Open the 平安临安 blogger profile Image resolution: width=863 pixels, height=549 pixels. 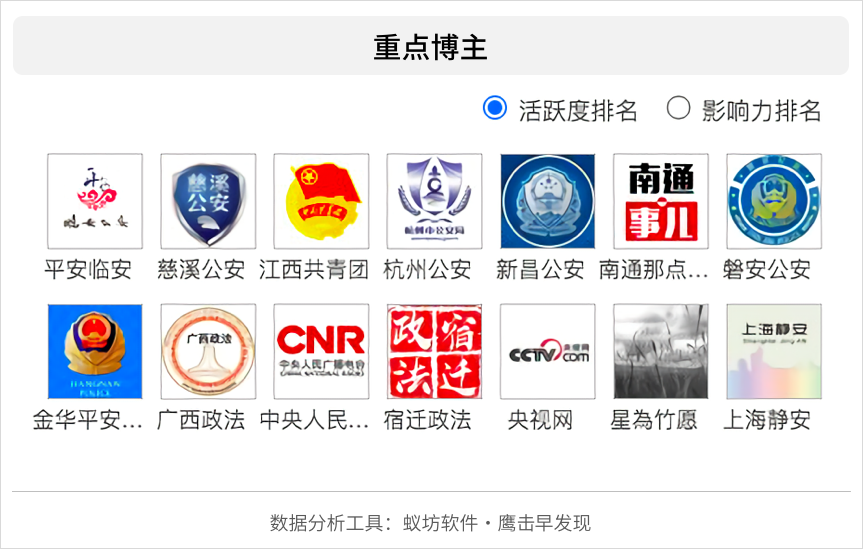pyautogui.click(x=95, y=201)
